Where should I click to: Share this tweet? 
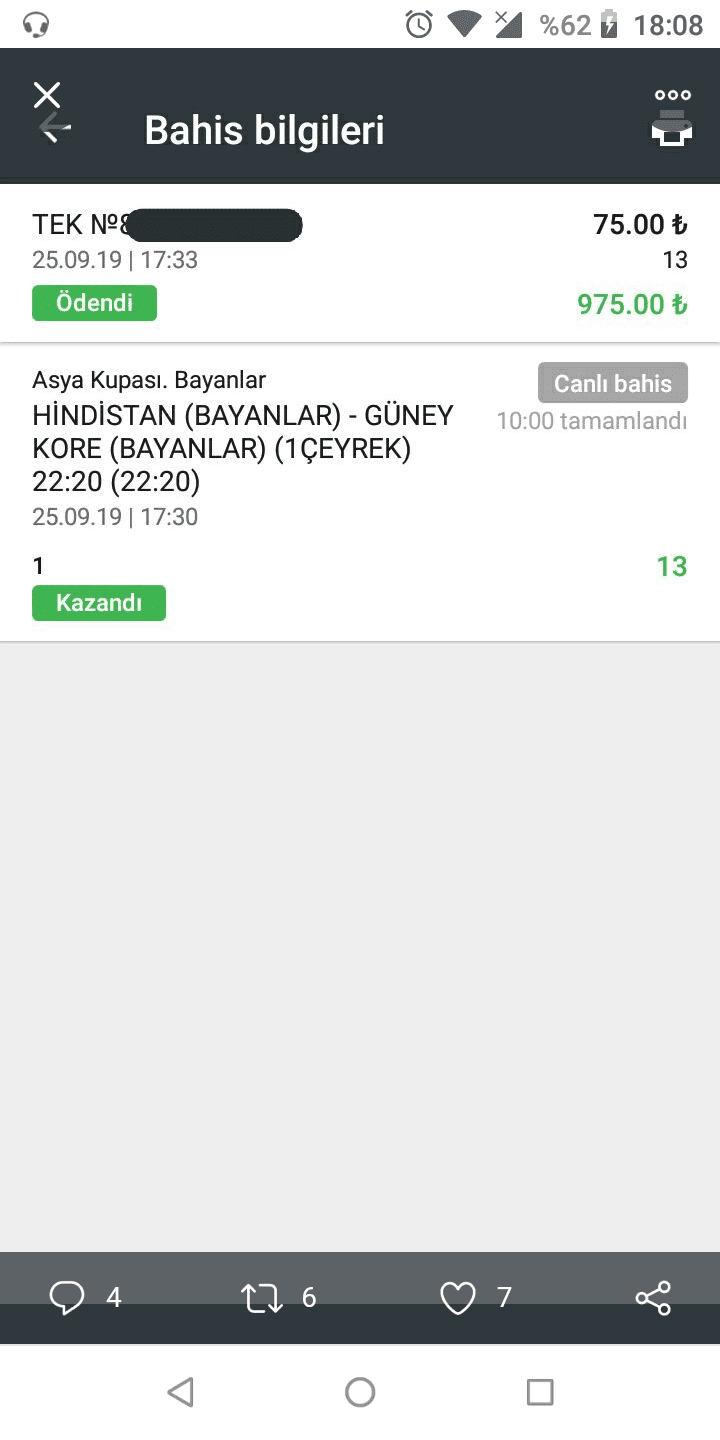point(653,1298)
